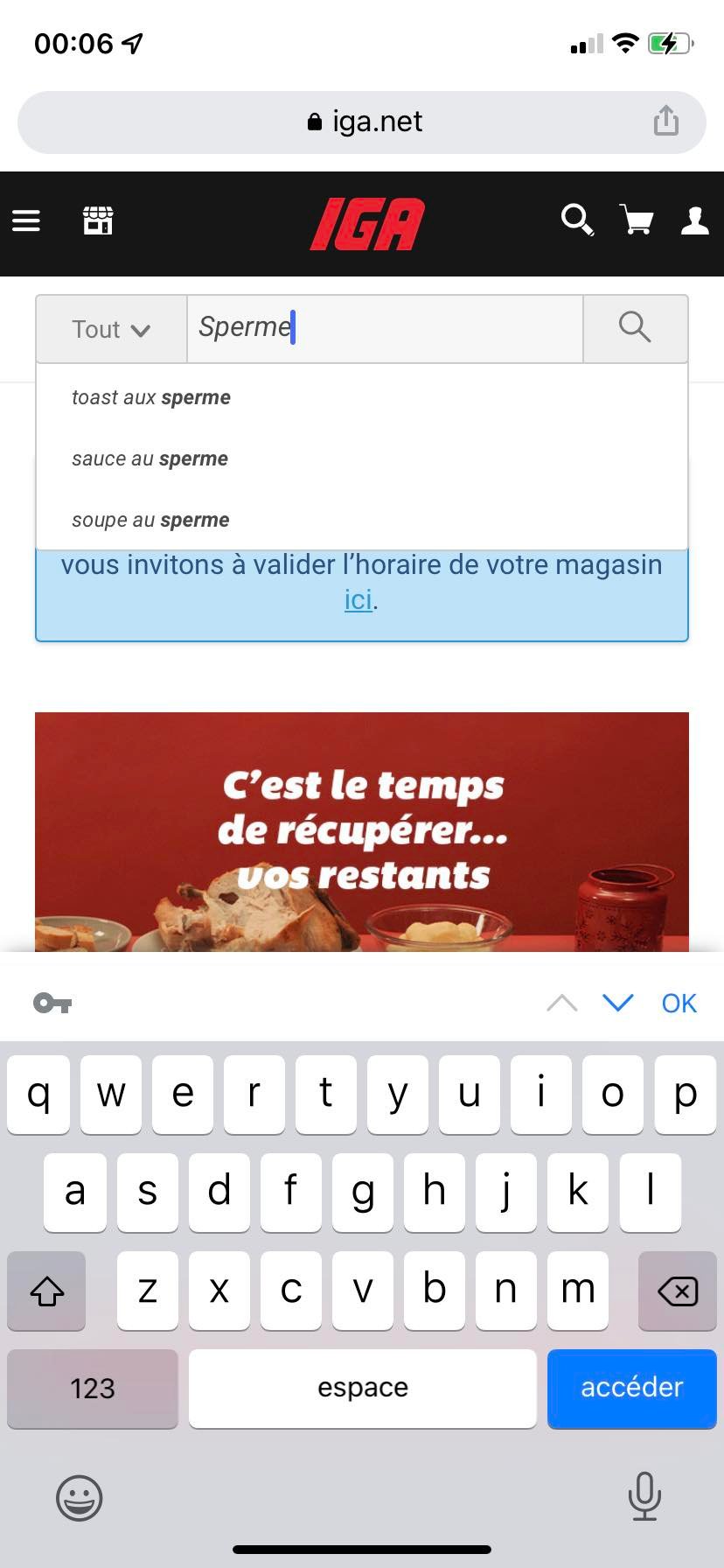Open the user account icon
The width and height of the screenshot is (724, 1568).
[695, 220]
